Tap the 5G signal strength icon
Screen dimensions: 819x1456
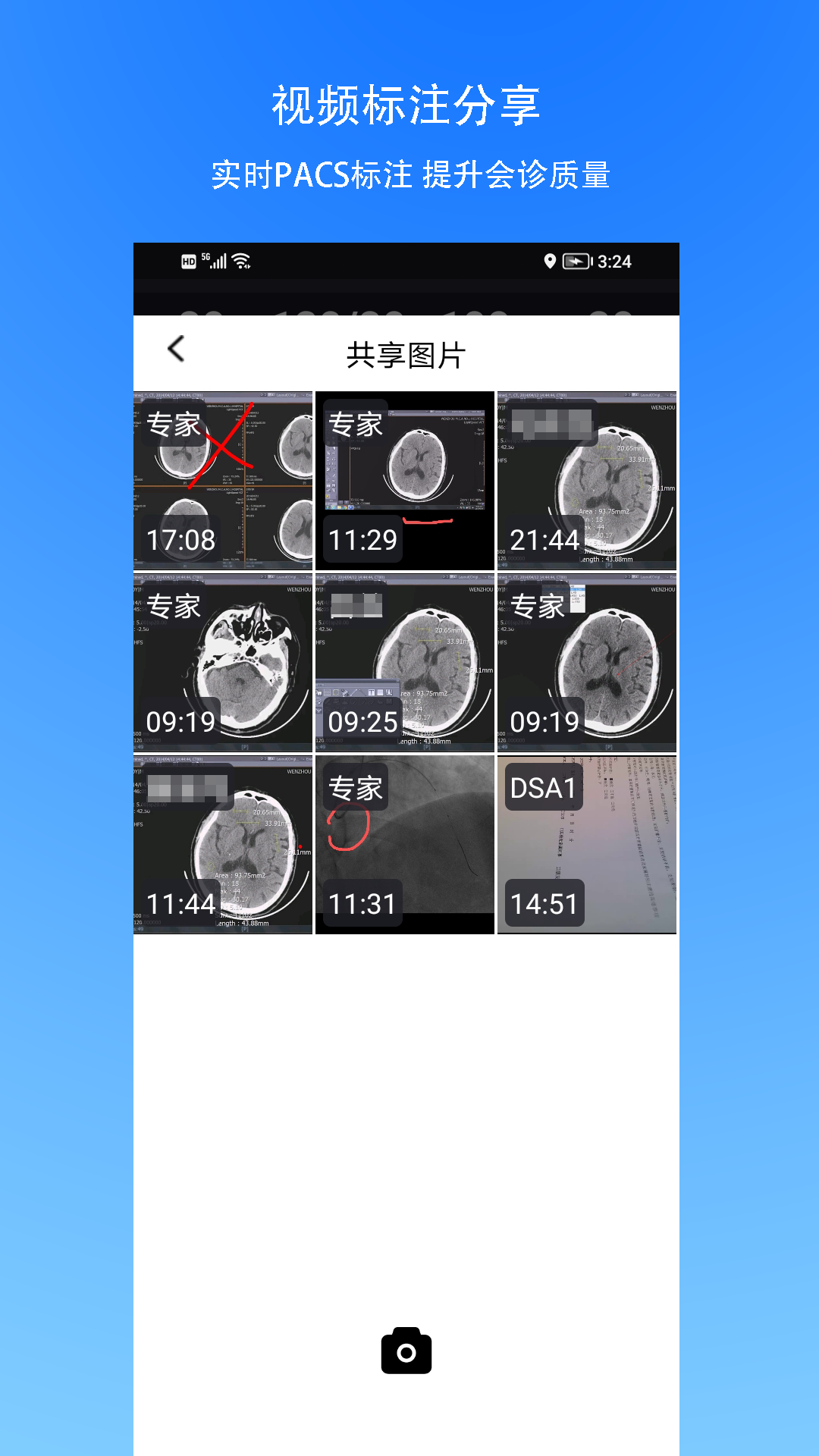coord(216,260)
